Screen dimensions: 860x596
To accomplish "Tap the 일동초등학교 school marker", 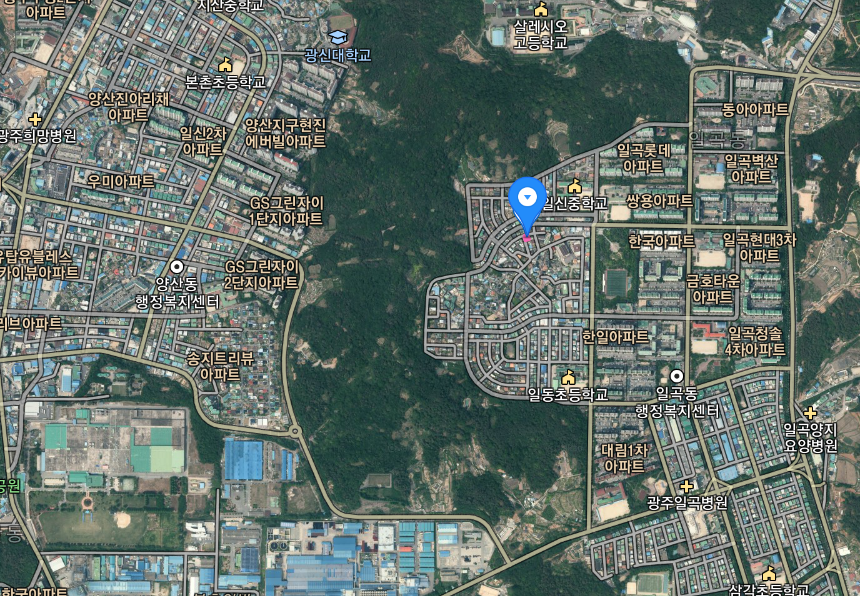I will click(568, 377).
